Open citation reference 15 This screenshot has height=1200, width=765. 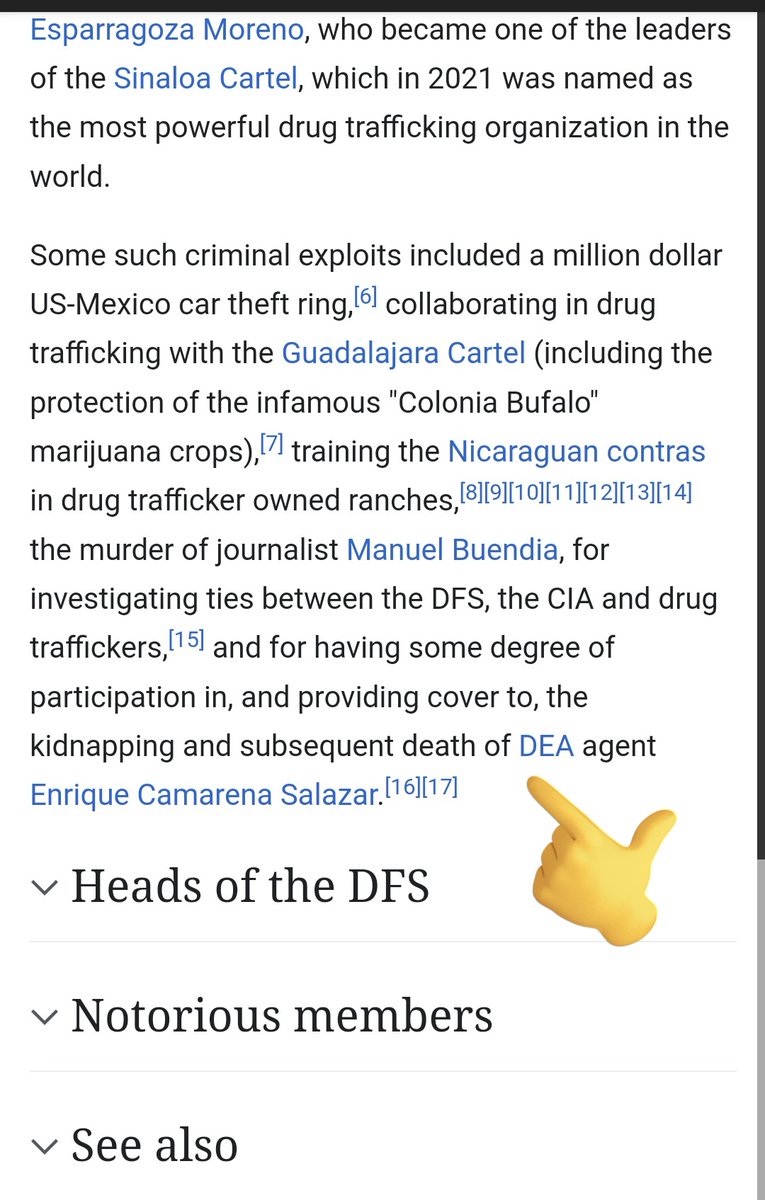[x=187, y=641]
